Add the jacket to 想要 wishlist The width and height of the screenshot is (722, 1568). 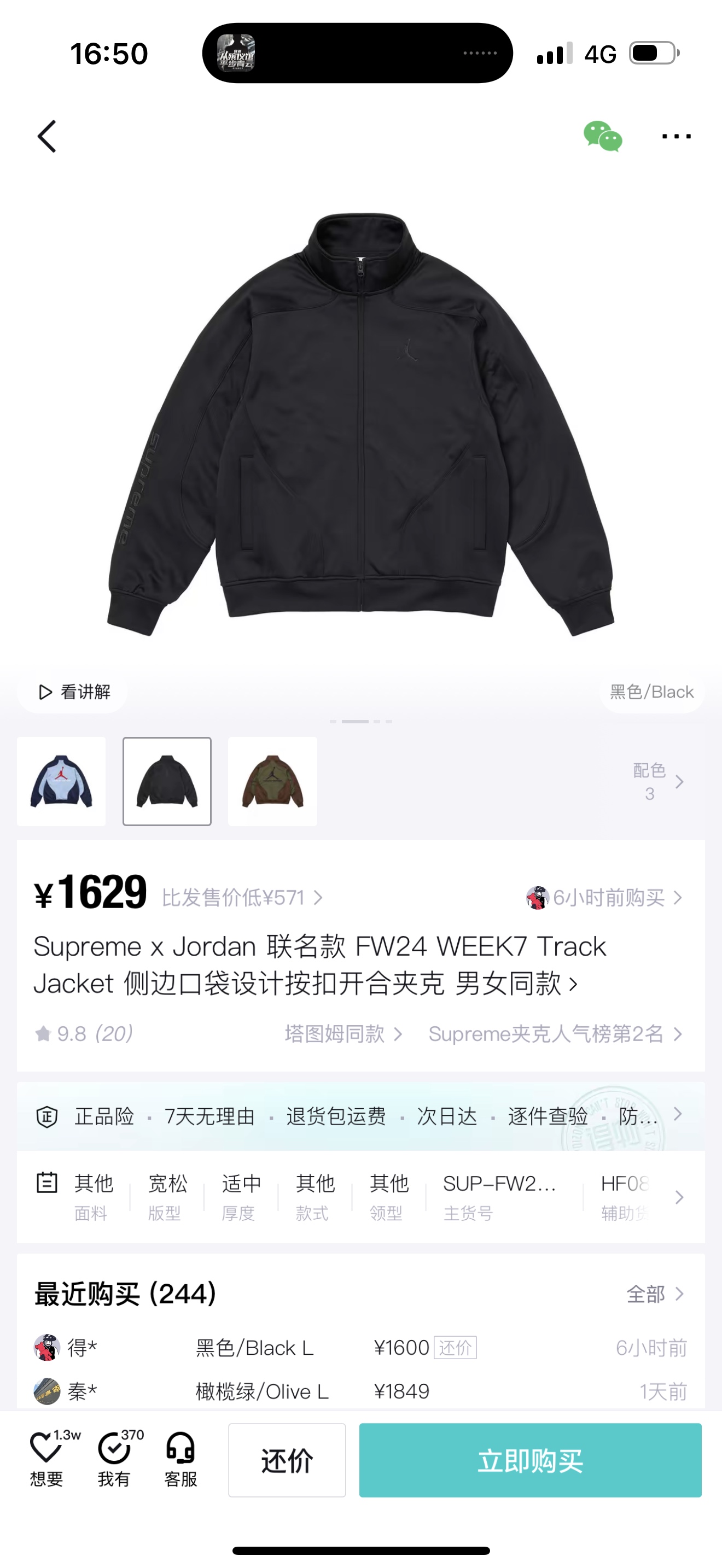point(48,1459)
